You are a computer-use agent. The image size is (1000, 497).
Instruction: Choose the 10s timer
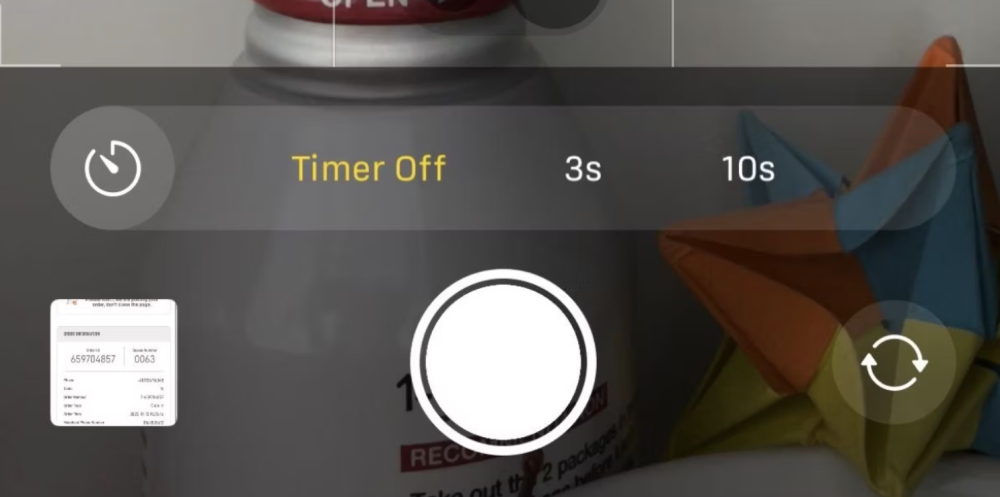(748, 169)
